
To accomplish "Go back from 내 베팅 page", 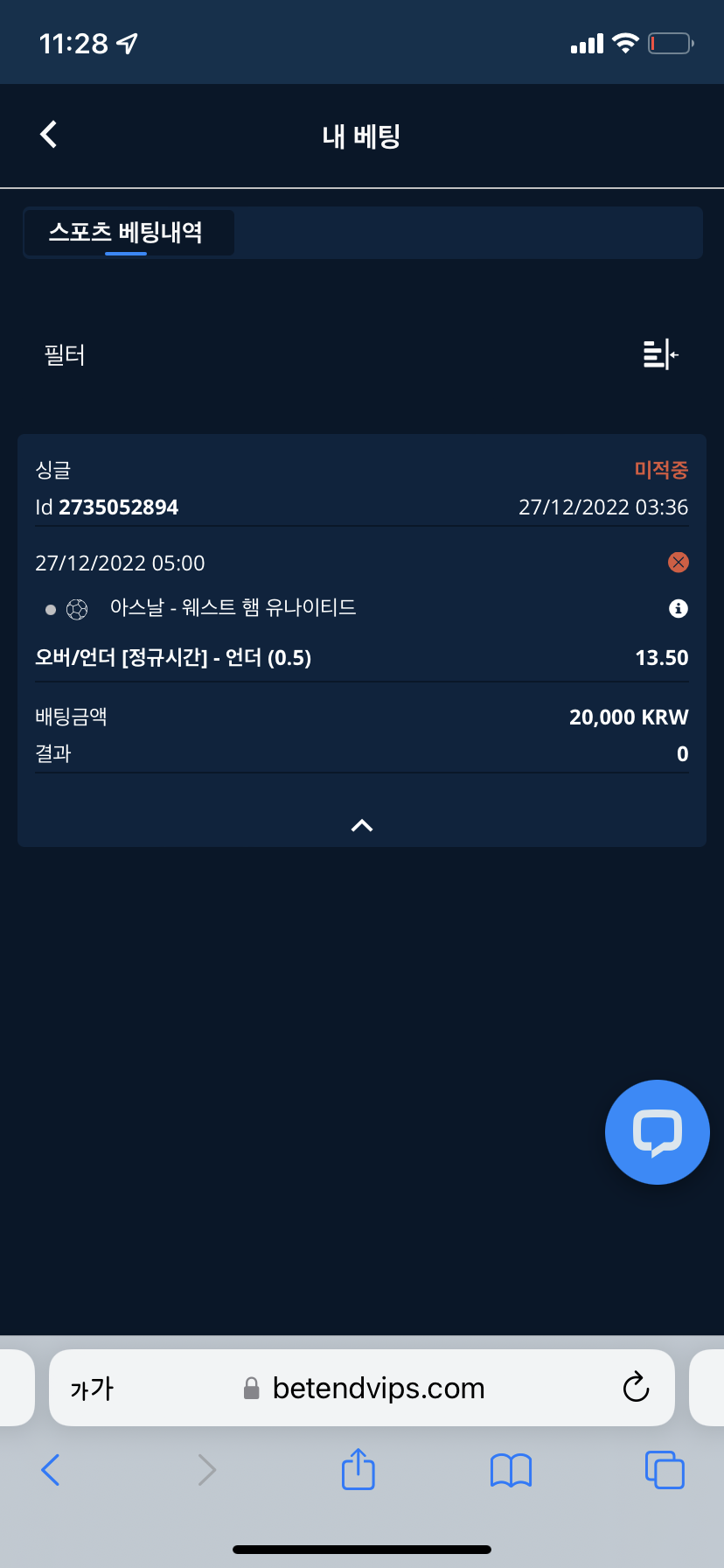I will click(x=49, y=135).
